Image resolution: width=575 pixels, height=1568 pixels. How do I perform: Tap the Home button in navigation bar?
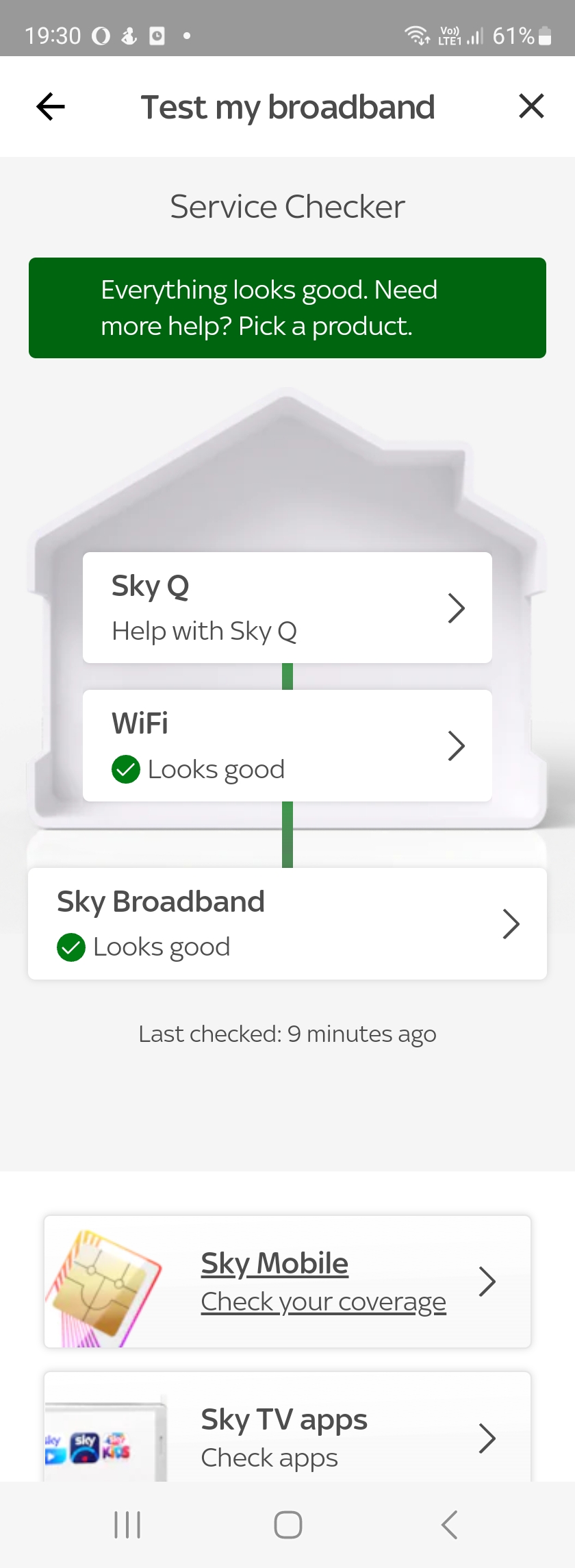(287, 1525)
